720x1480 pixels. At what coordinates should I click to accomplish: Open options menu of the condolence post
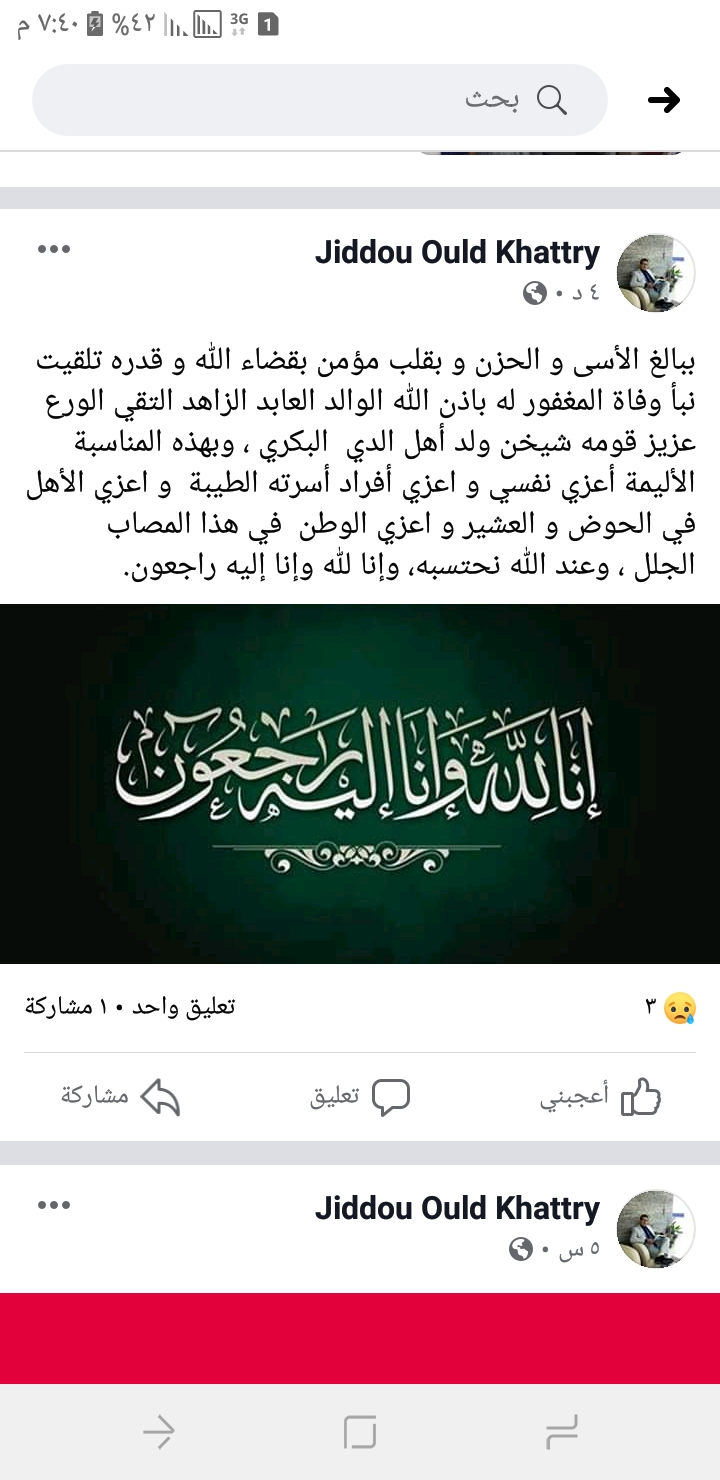pyautogui.click(x=54, y=249)
